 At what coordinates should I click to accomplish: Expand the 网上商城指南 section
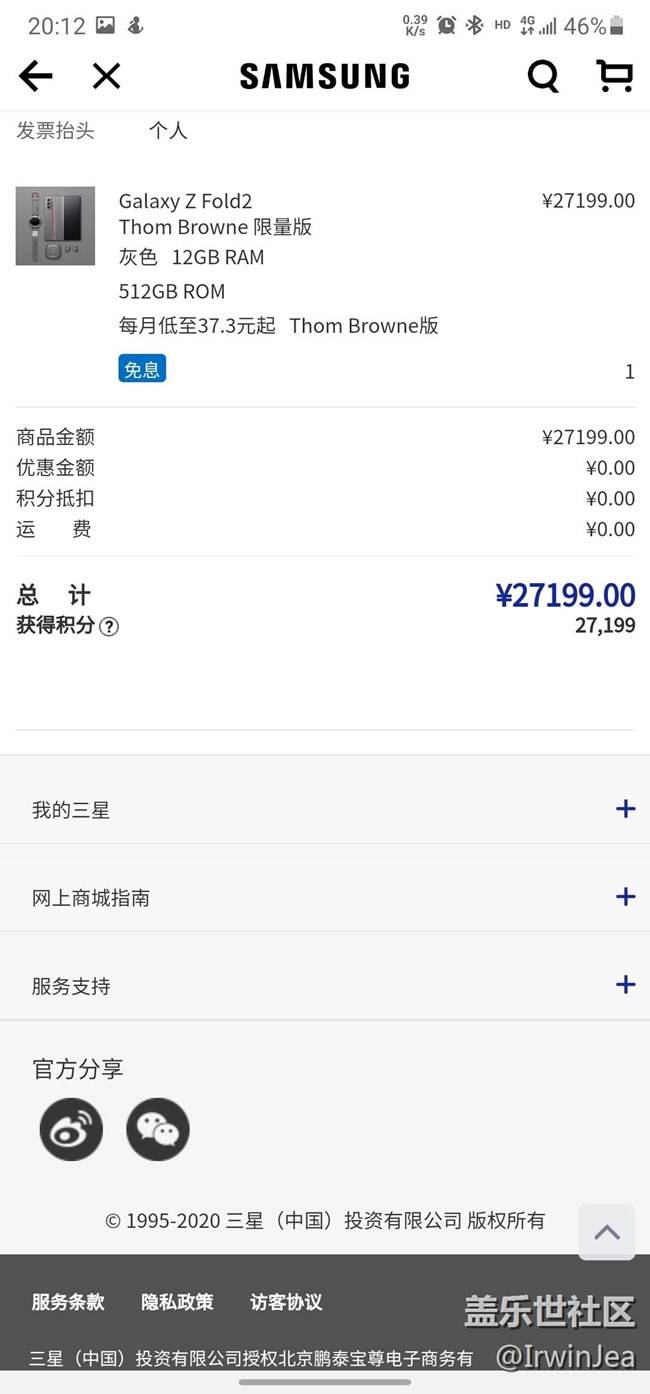(625, 897)
